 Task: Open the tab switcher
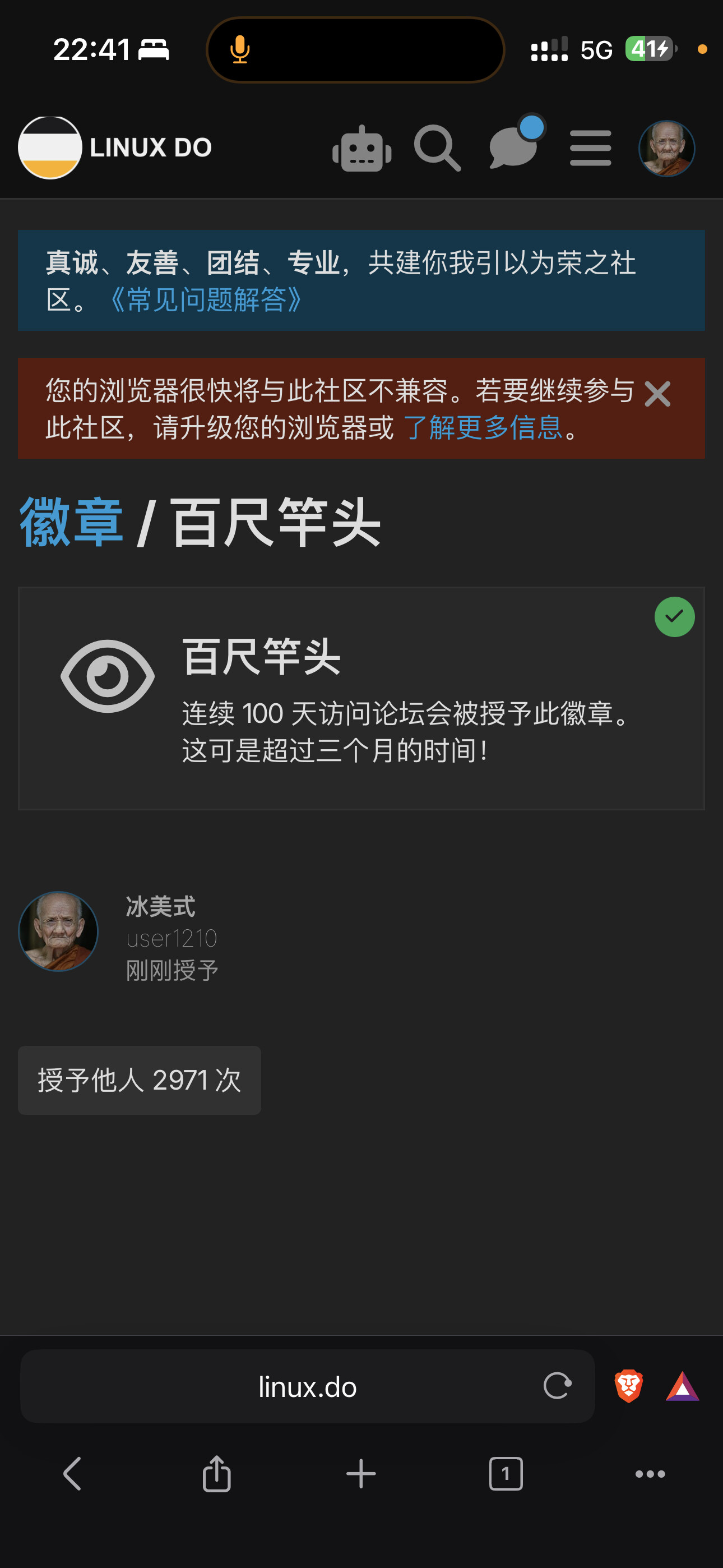click(506, 1474)
